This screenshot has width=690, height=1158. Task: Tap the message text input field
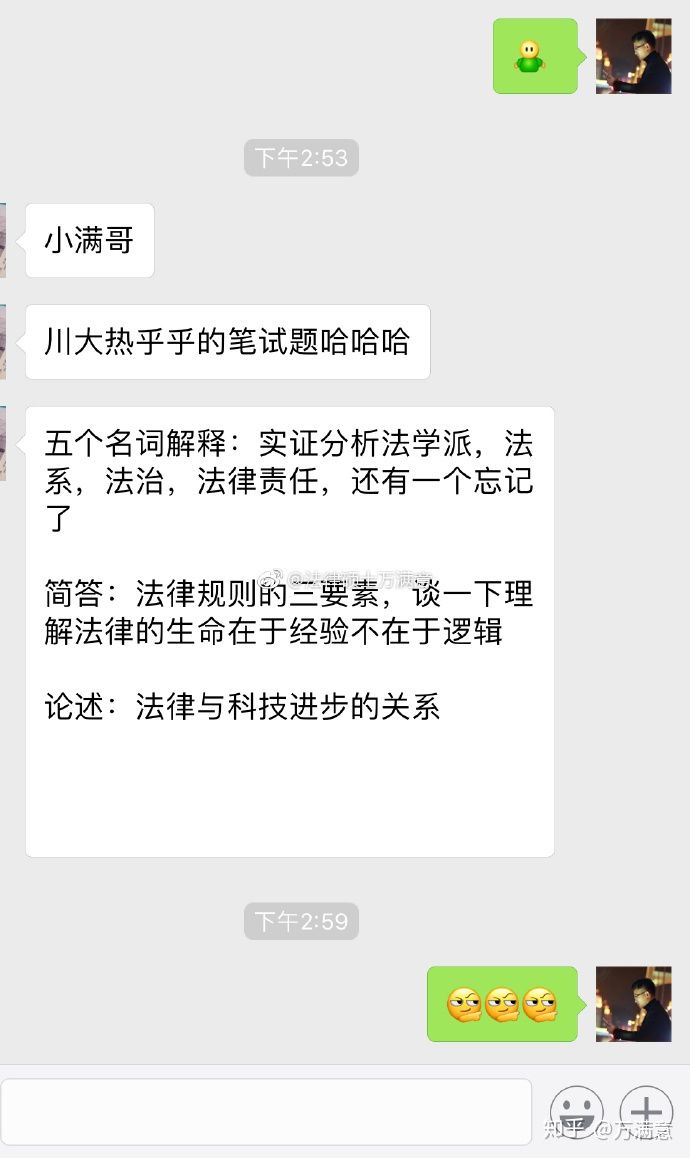coord(266,1111)
